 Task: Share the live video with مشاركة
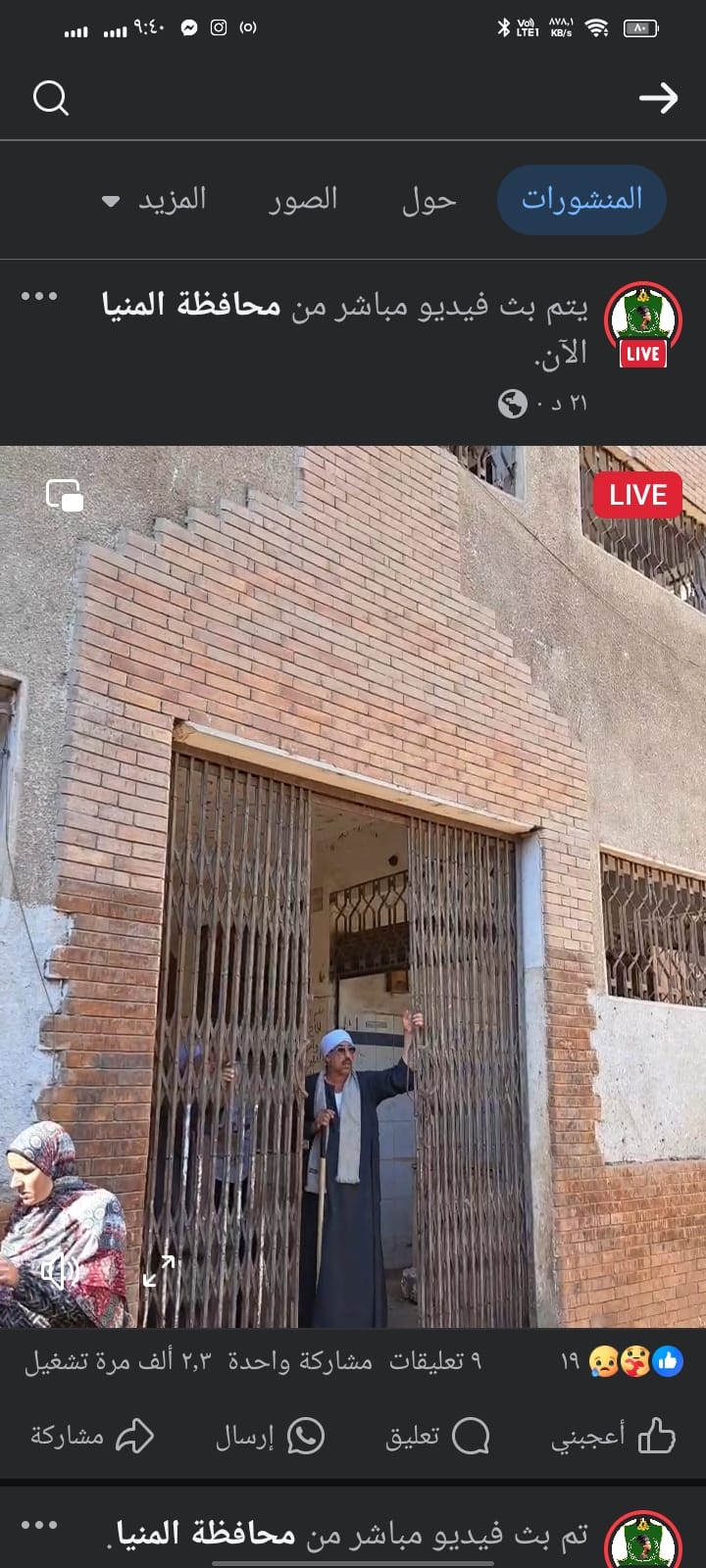[x=92, y=1437]
